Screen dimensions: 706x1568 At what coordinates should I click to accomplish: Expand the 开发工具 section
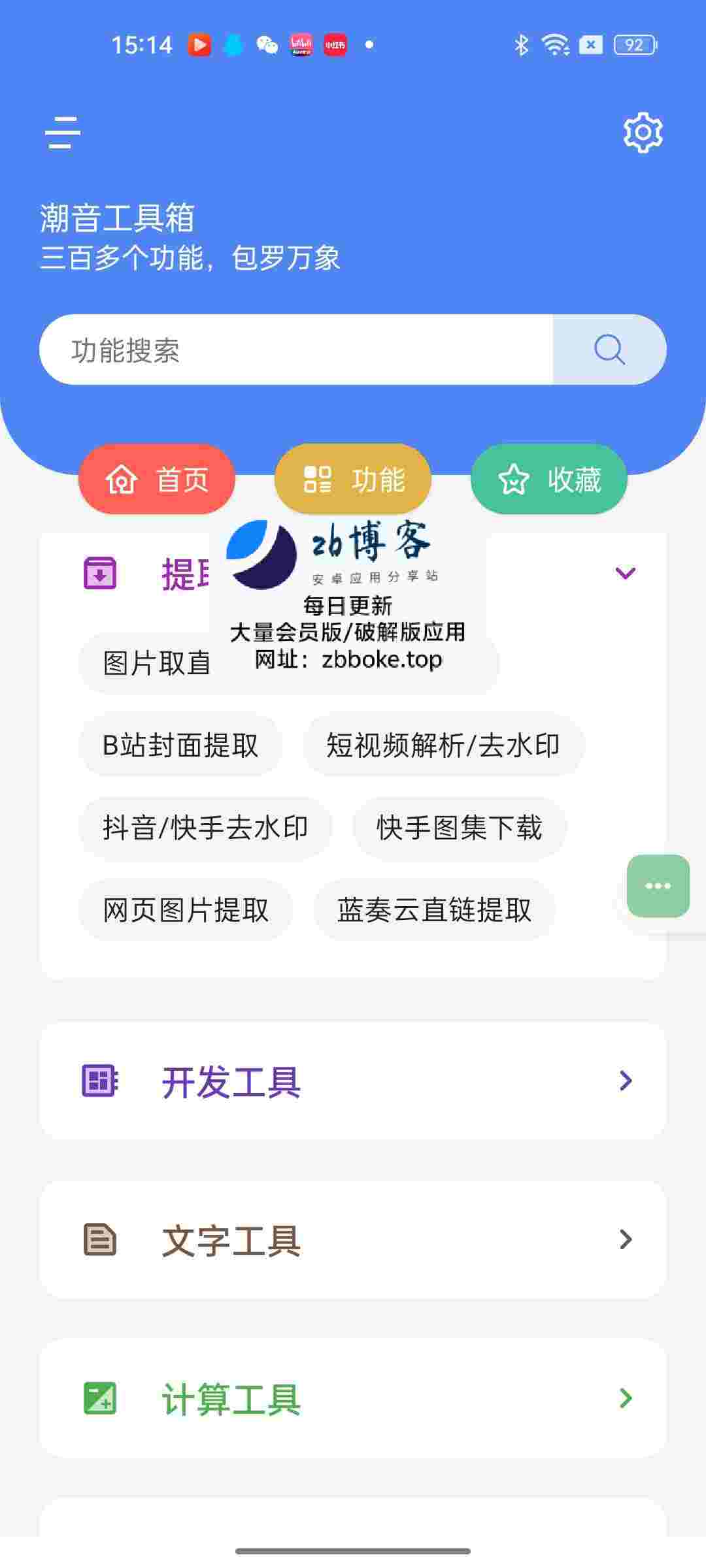353,1082
